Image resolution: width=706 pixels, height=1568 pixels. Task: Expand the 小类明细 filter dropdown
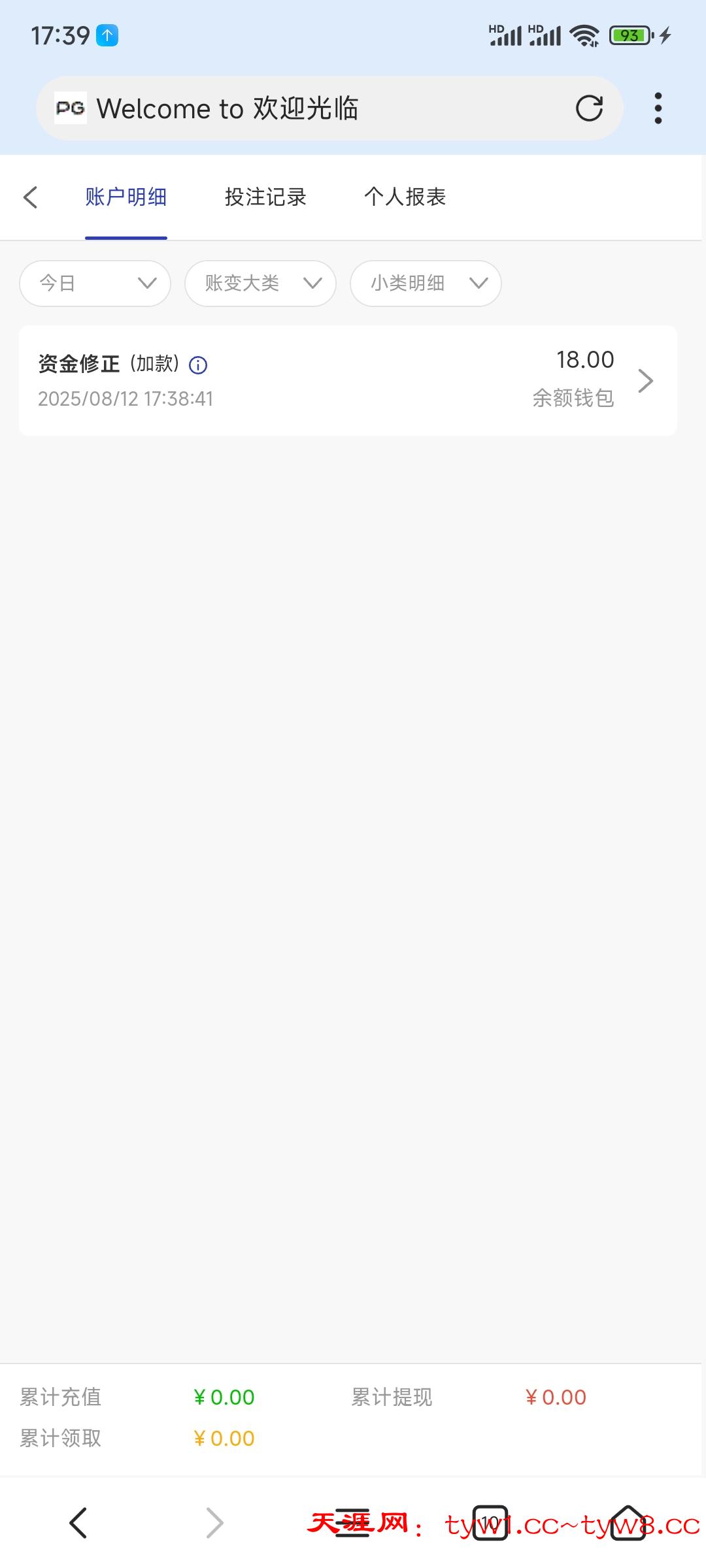pos(426,283)
